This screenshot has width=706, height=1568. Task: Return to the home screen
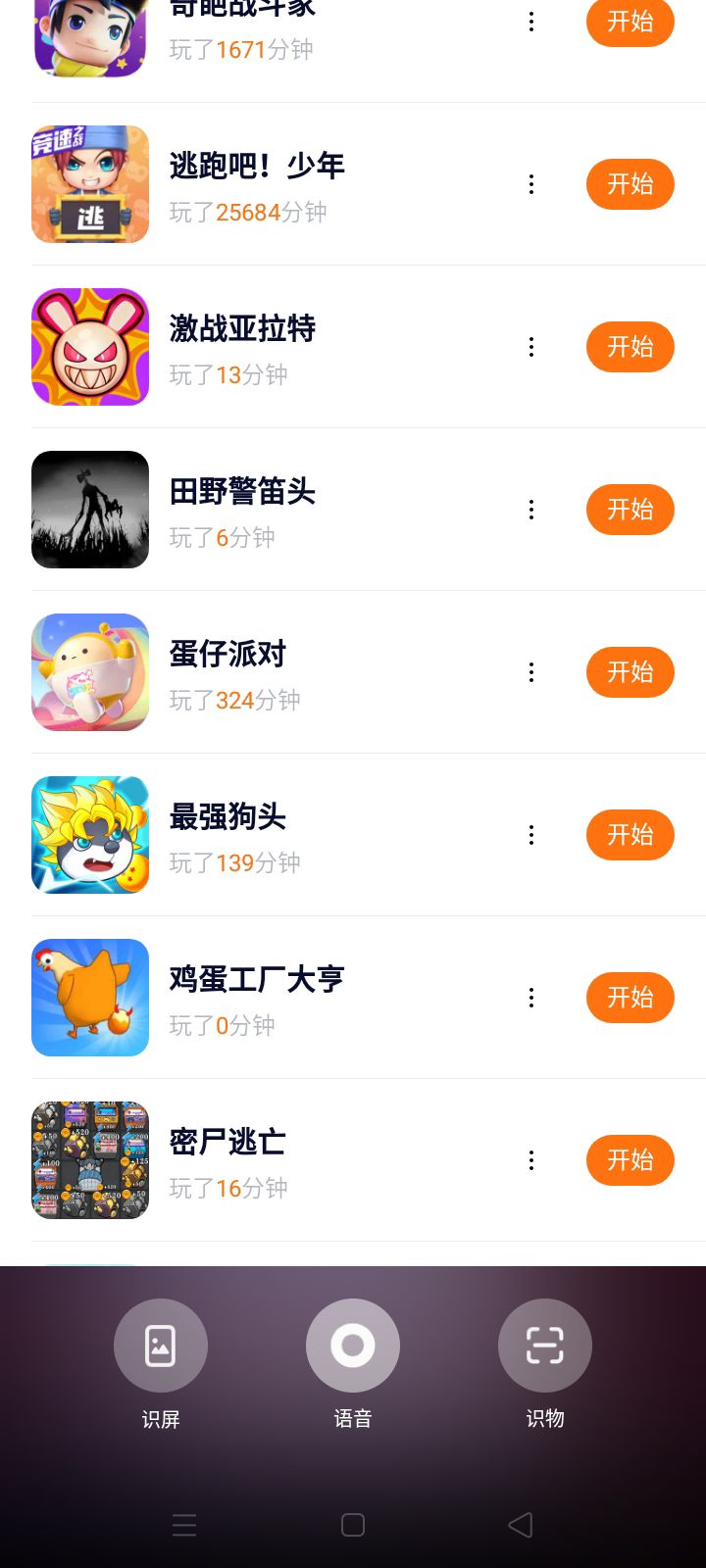click(x=353, y=1525)
